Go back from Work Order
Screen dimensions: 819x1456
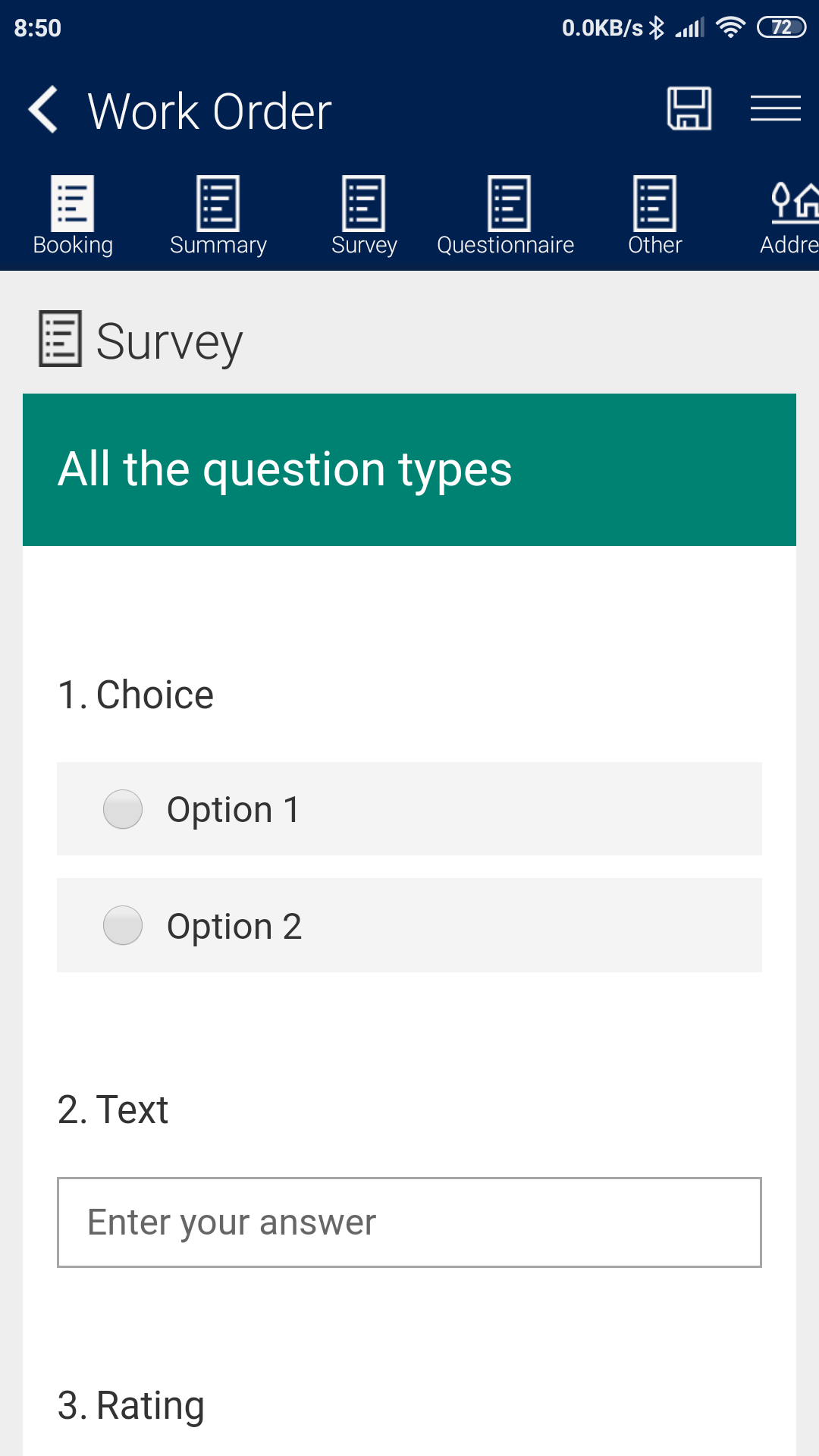pos(43,110)
